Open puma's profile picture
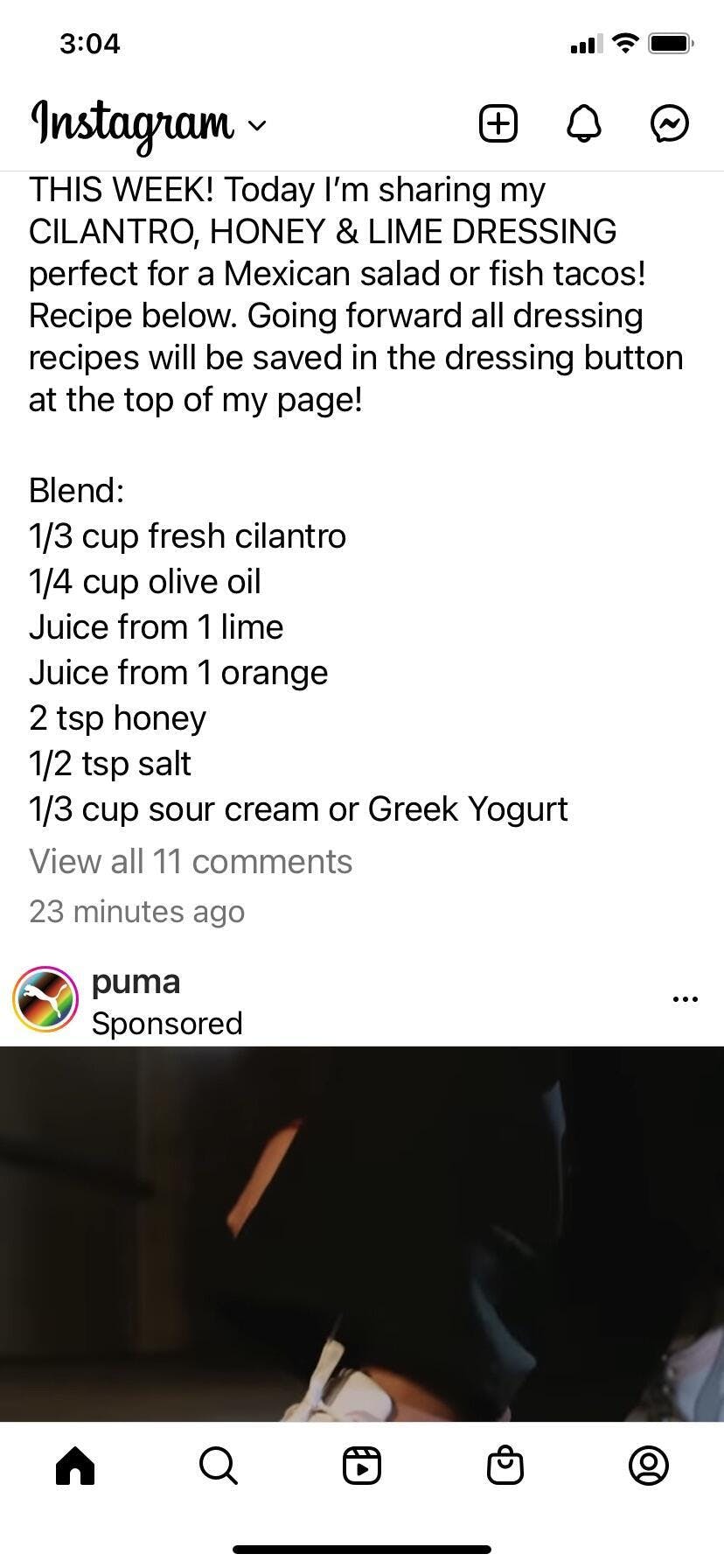724x1568 pixels. (x=45, y=999)
